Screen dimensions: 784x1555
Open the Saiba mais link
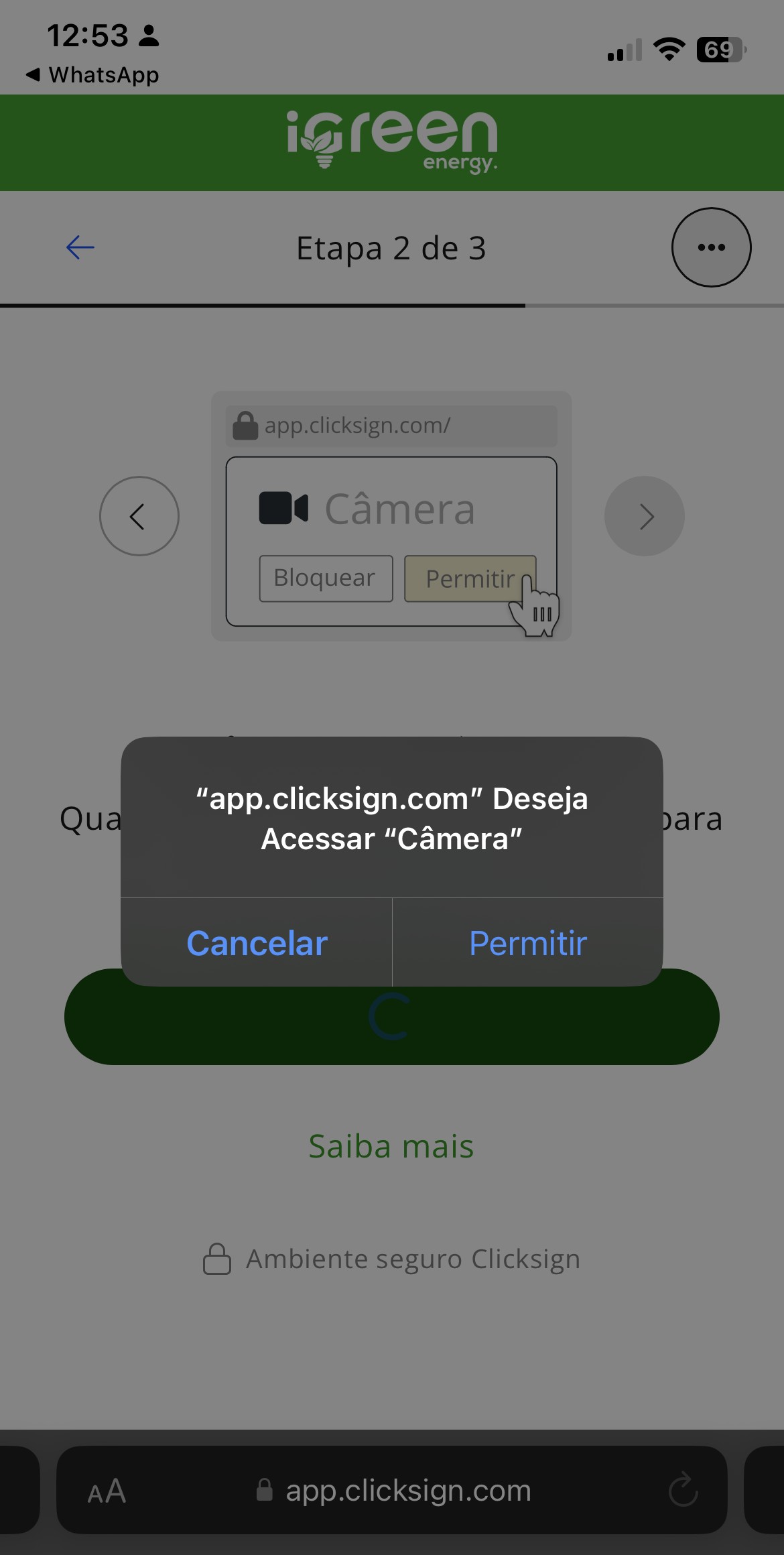(x=391, y=1146)
